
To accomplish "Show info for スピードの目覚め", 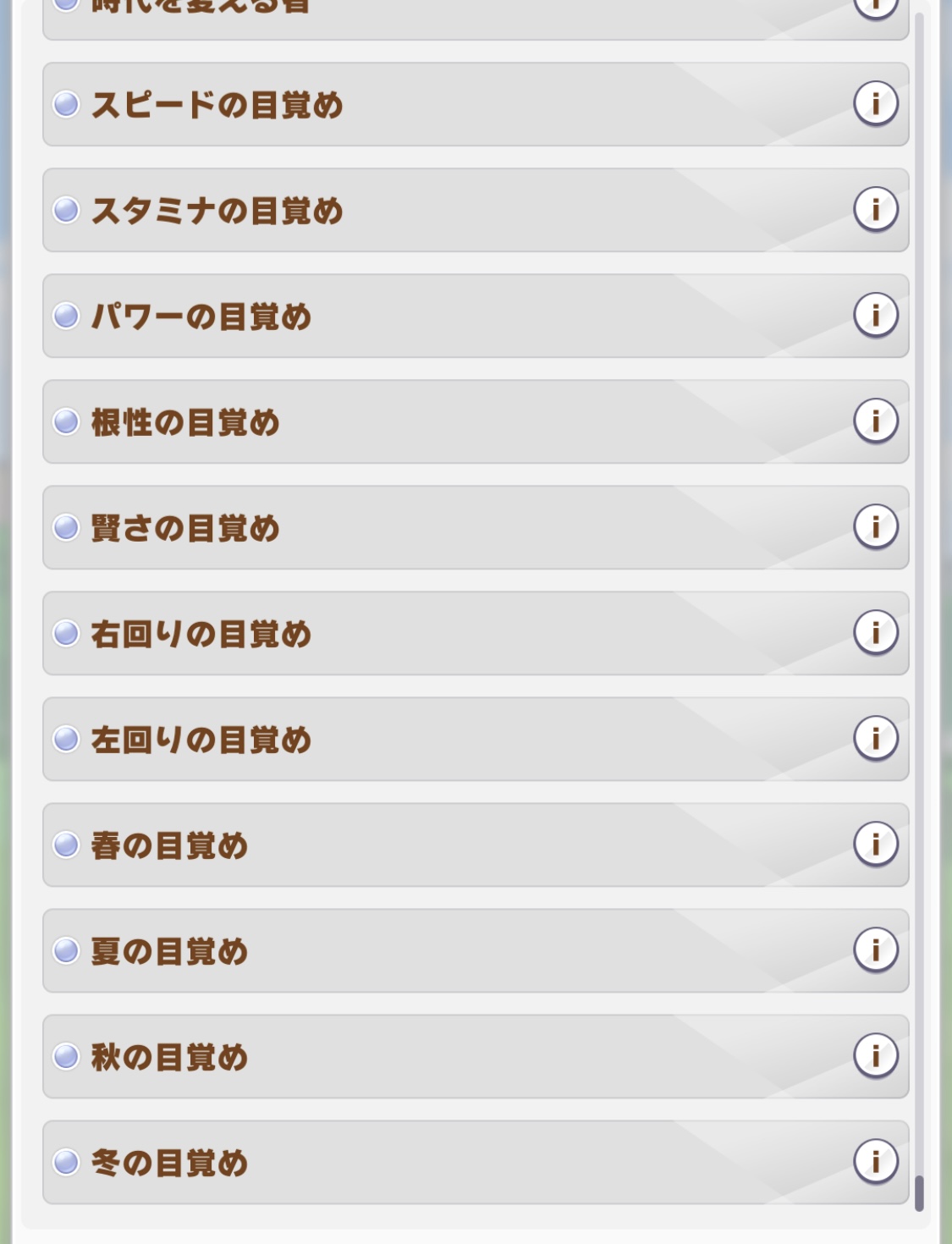I will click(875, 104).
